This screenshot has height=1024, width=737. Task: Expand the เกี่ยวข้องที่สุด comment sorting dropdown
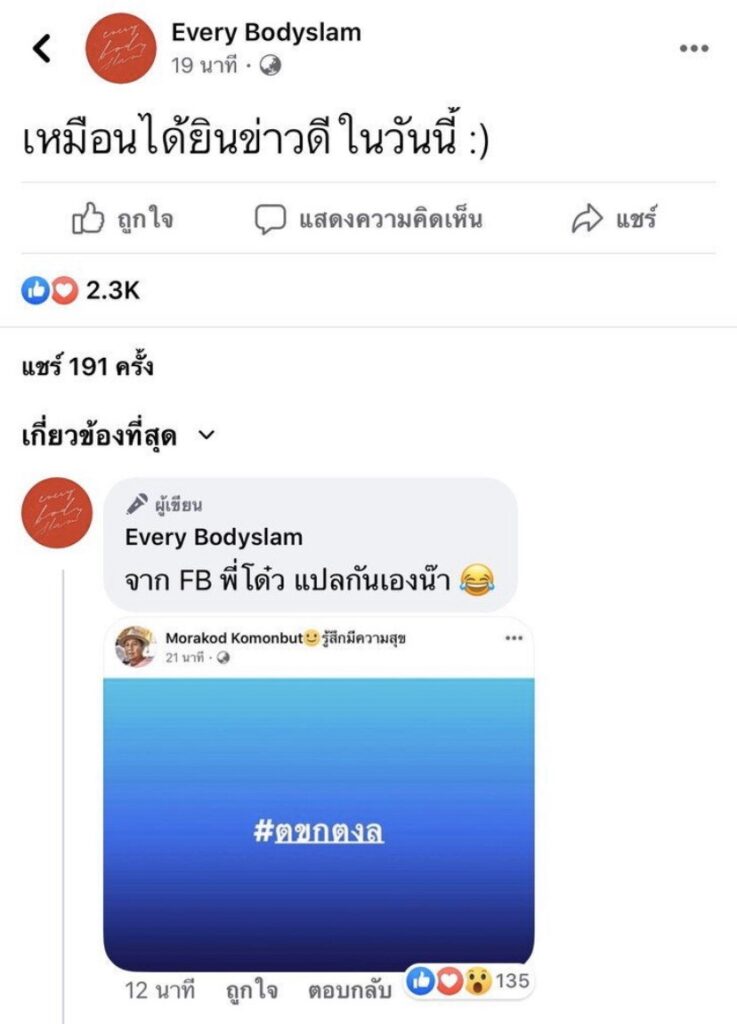(x=118, y=435)
